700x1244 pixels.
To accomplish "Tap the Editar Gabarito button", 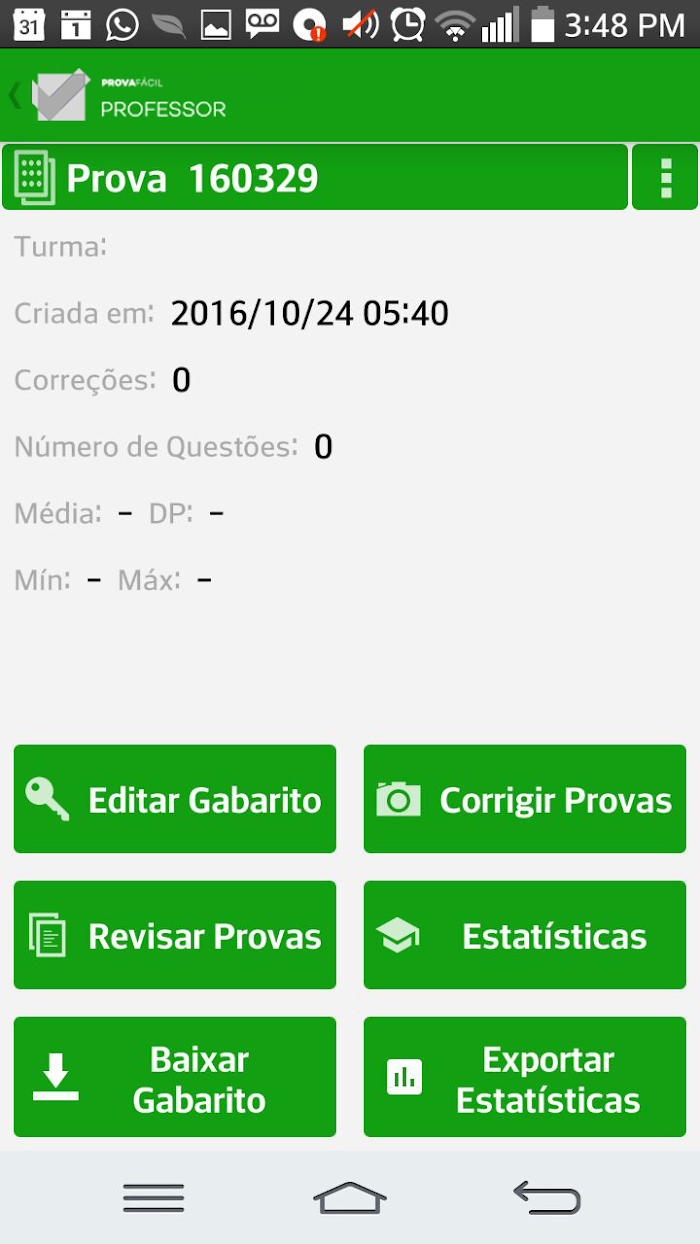I will pyautogui.click(x=175, y=799).
